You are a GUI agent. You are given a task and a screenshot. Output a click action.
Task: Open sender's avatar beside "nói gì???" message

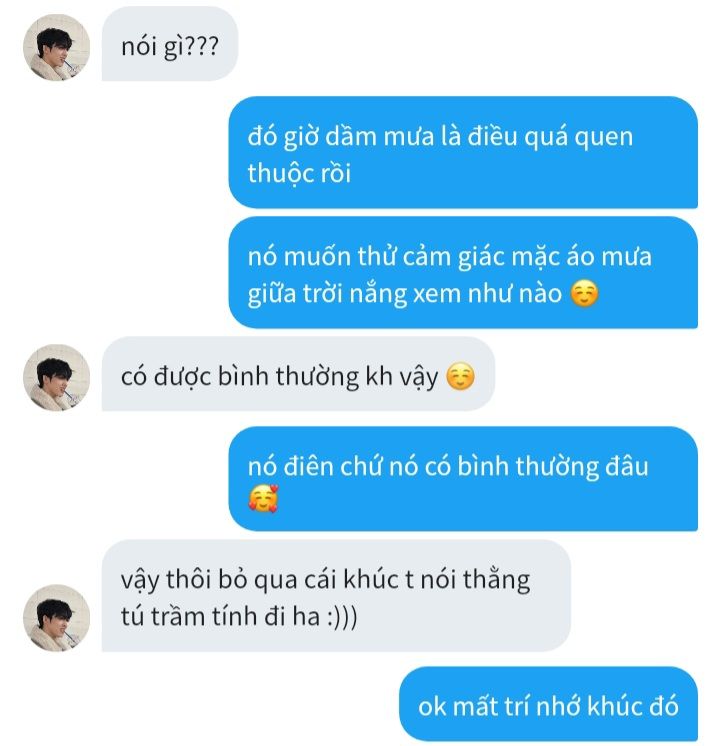pyautogui.click(x=57, y=48)
